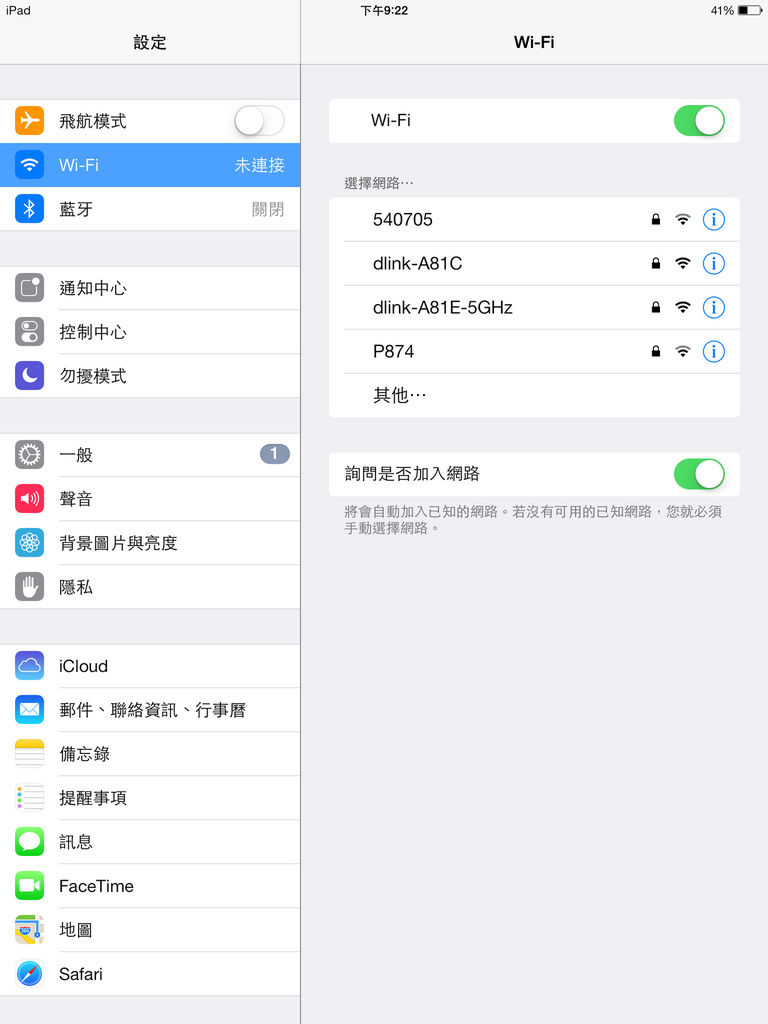Open 一般 general settings
This screenshot has height=1024, width=768.
150,455
